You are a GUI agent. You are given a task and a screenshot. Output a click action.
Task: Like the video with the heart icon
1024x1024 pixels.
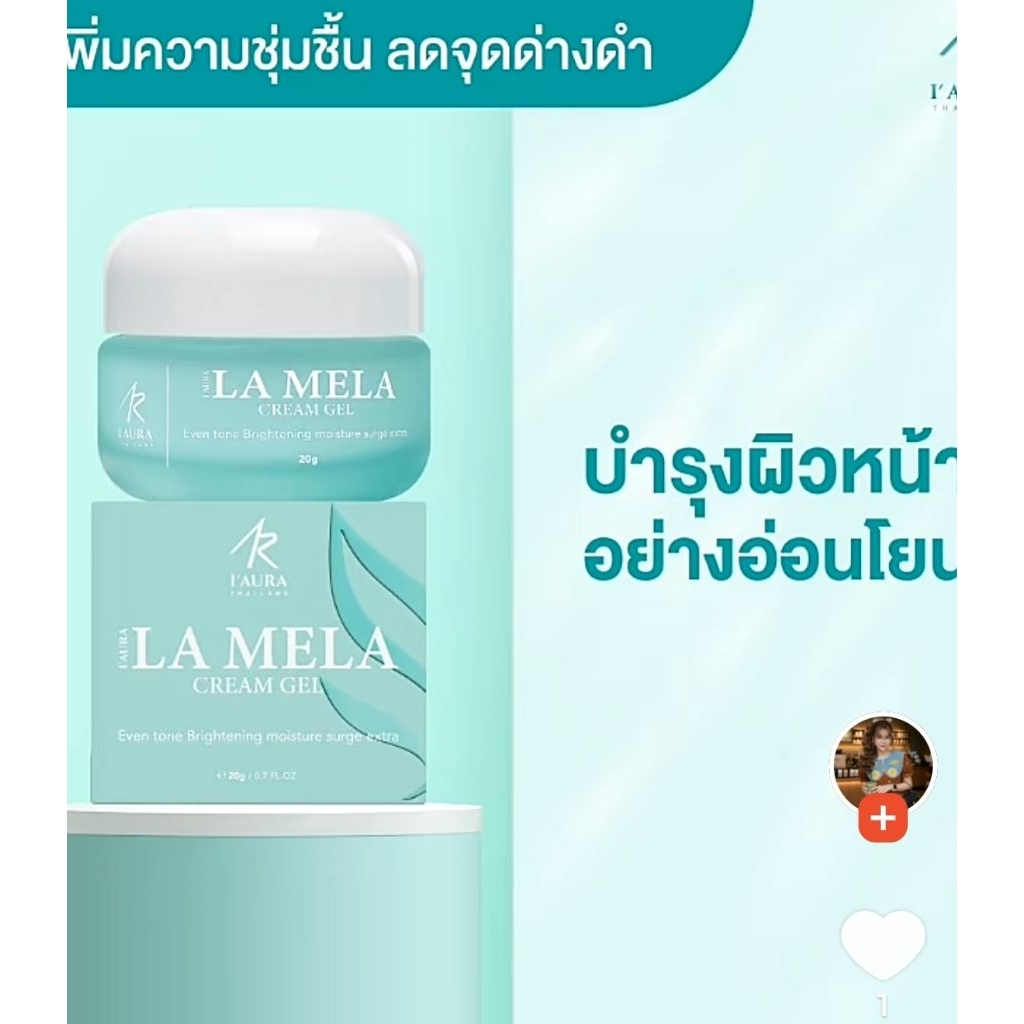coord(883,944)
